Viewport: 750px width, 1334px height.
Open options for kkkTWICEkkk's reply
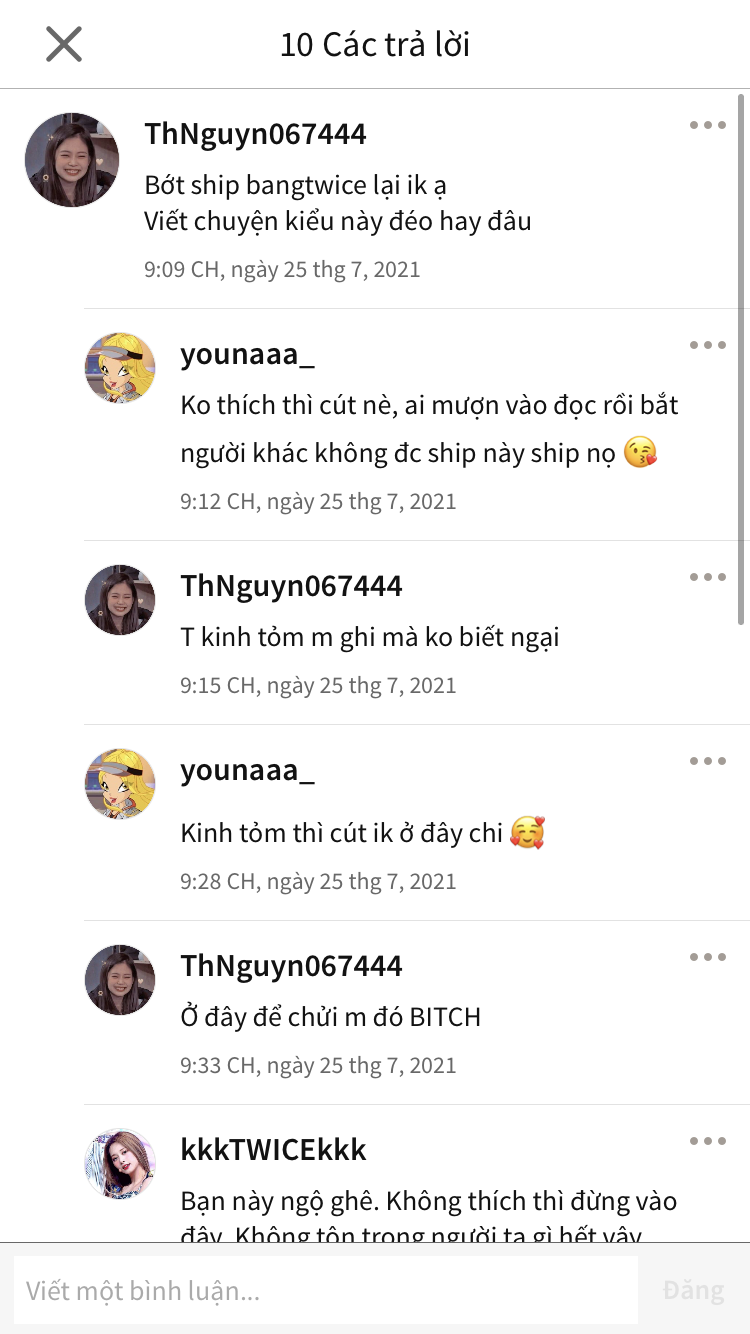(708, 1141)
